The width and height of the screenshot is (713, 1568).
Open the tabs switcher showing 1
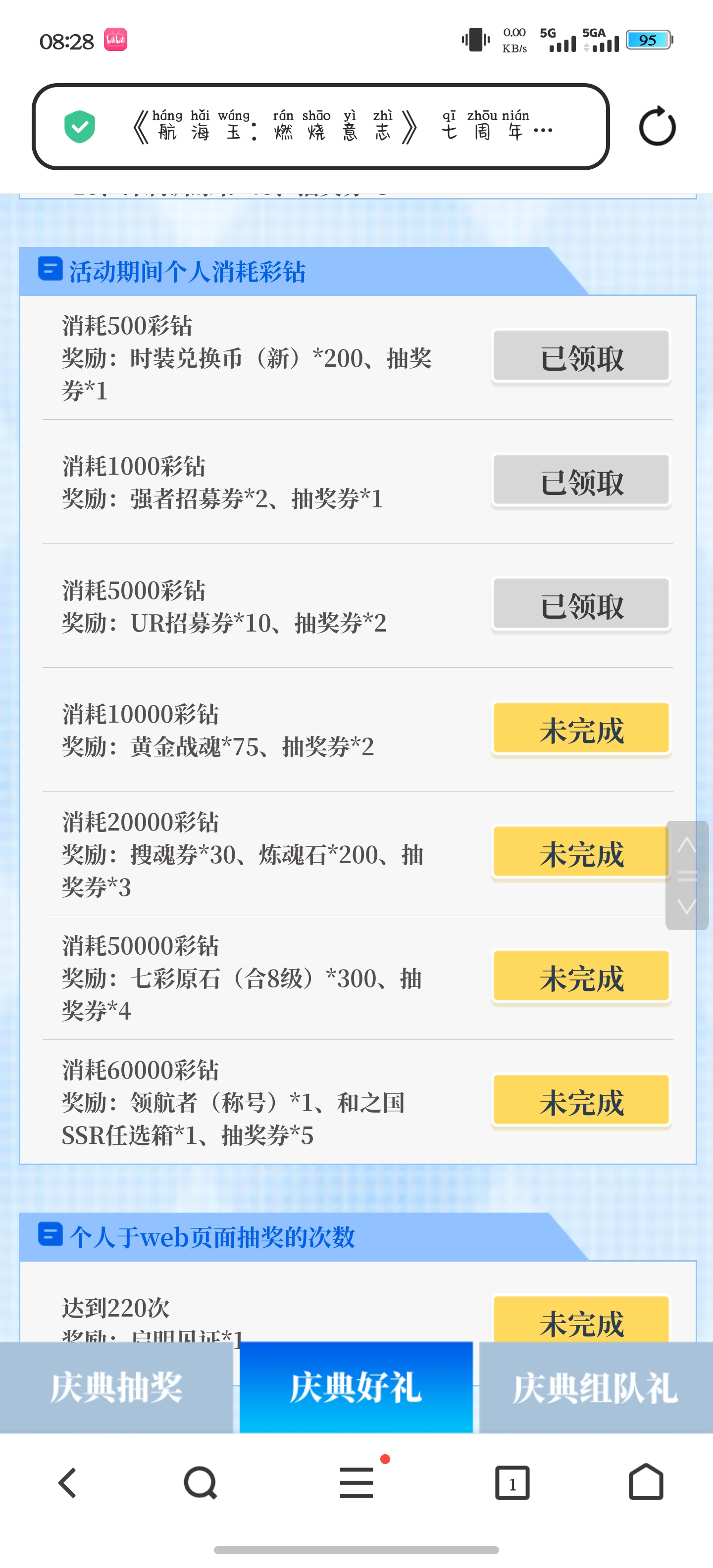[512, 1483]
